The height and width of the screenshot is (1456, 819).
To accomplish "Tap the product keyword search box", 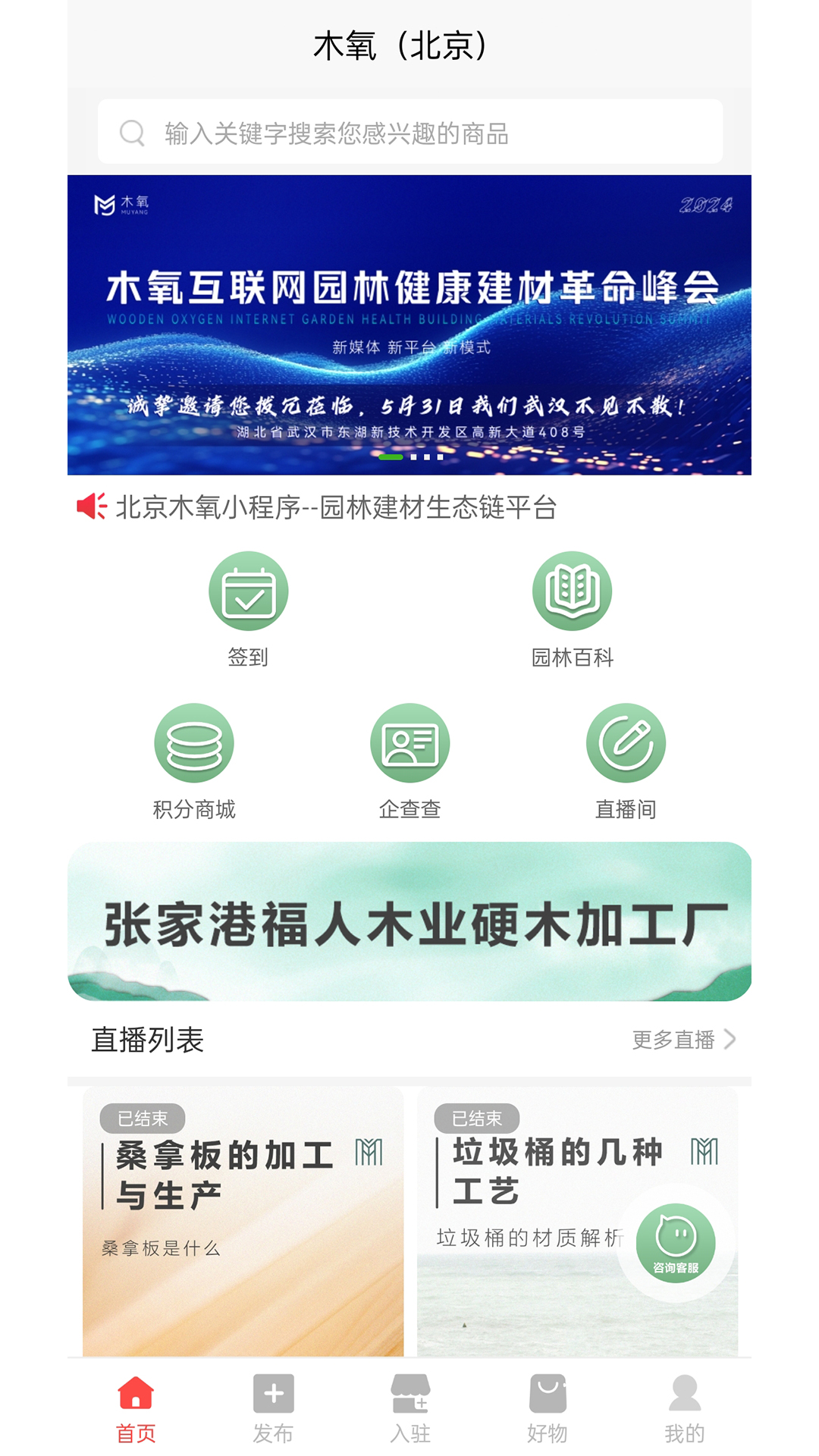I will [409, 133].
